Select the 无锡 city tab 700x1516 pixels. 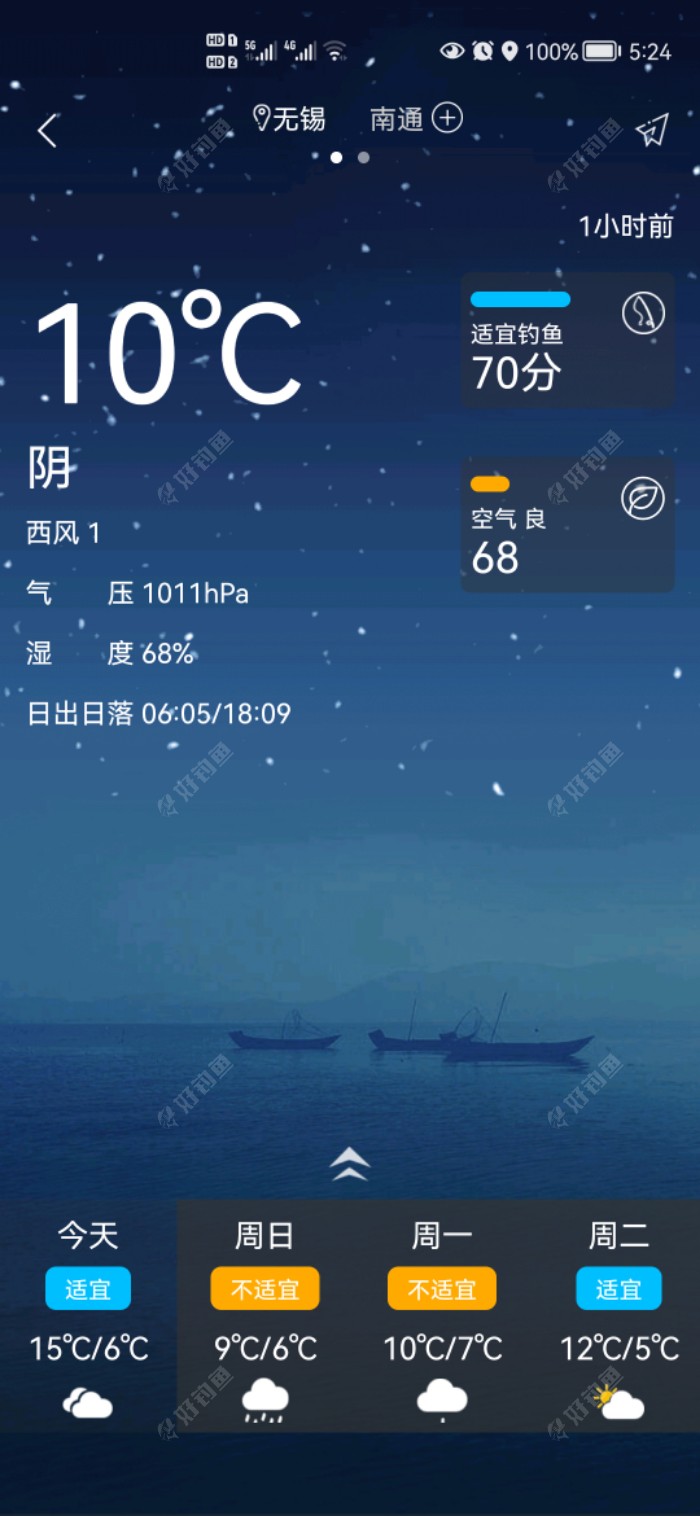[289, 119]
